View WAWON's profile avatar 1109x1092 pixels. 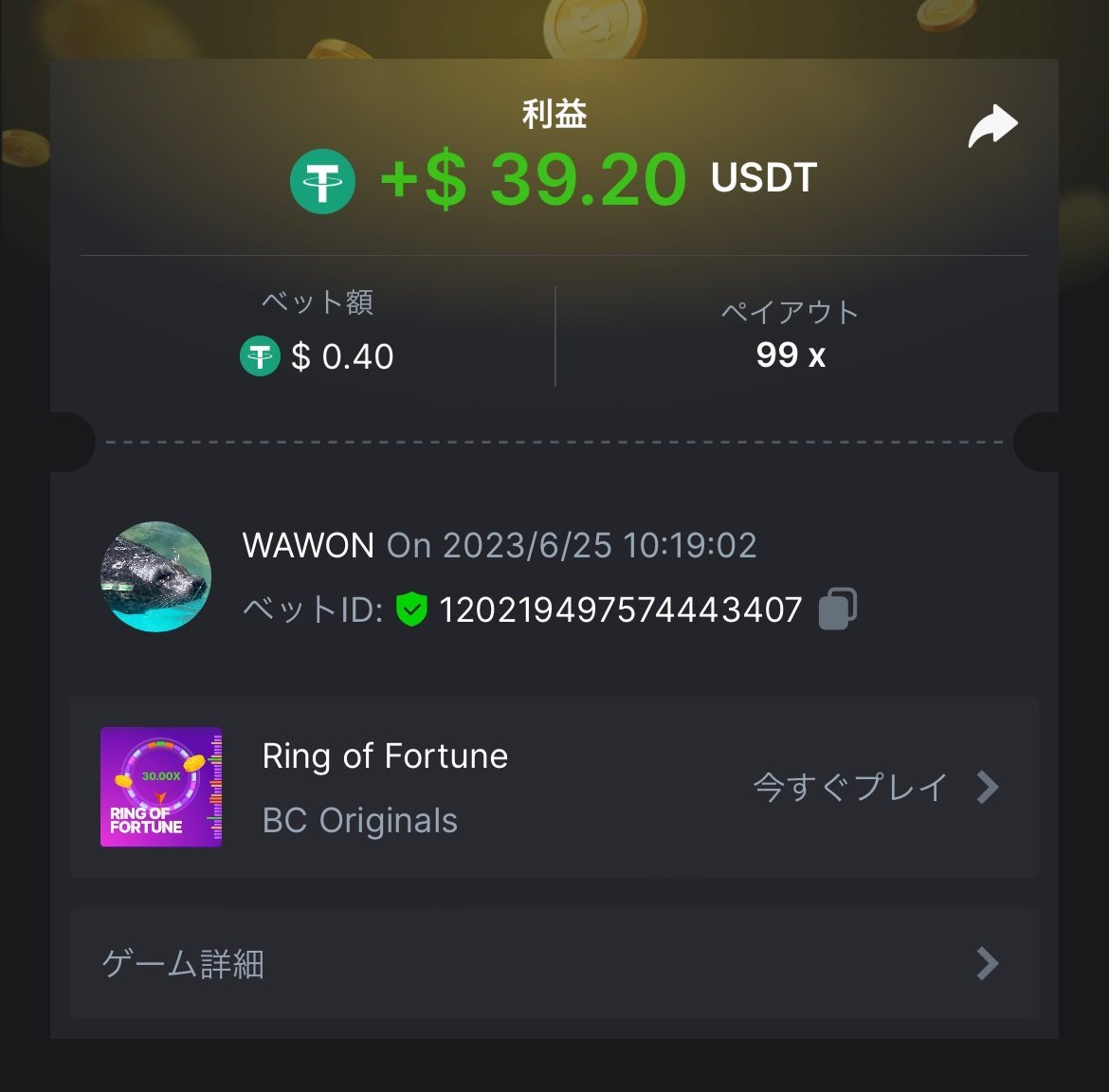[156, 576]
